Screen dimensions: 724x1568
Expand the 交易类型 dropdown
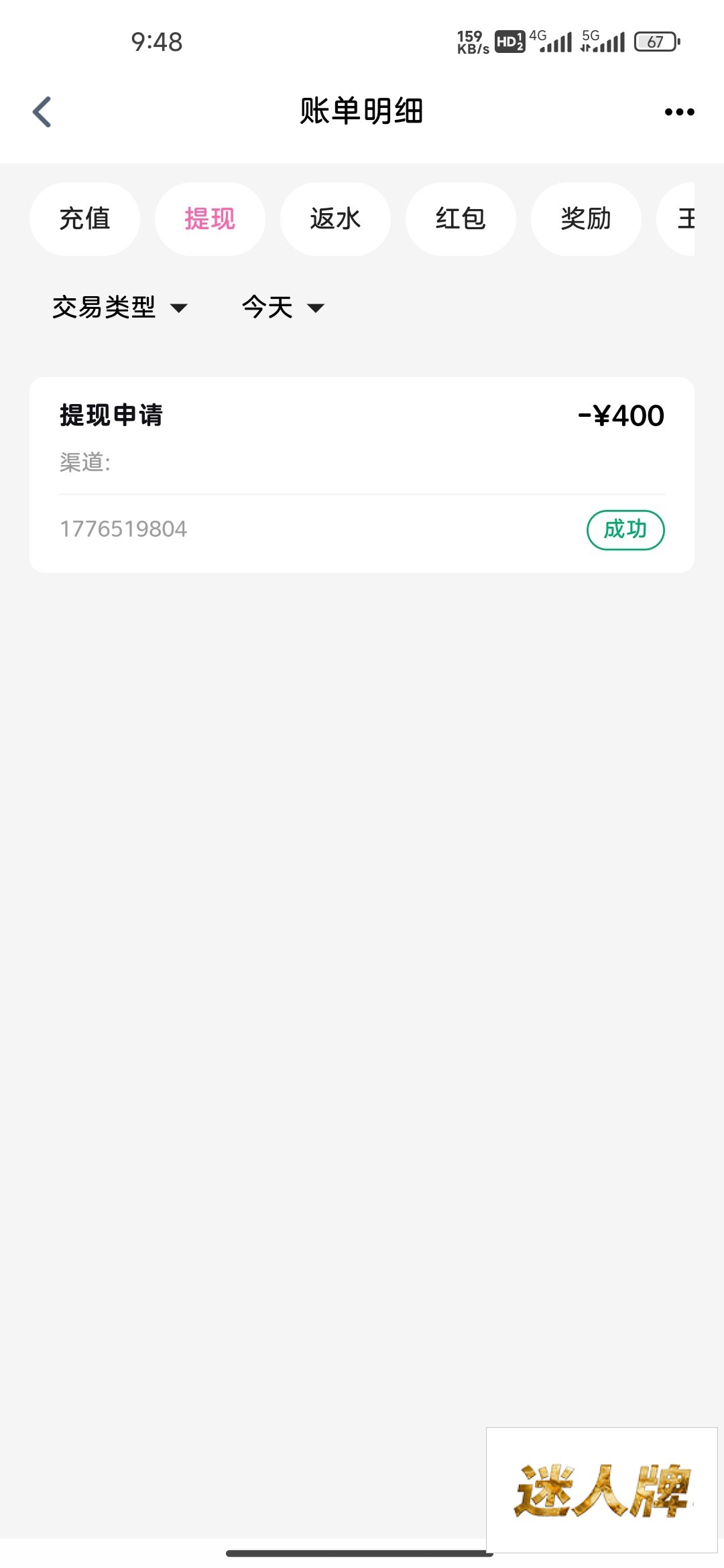[x=119, y=308]
